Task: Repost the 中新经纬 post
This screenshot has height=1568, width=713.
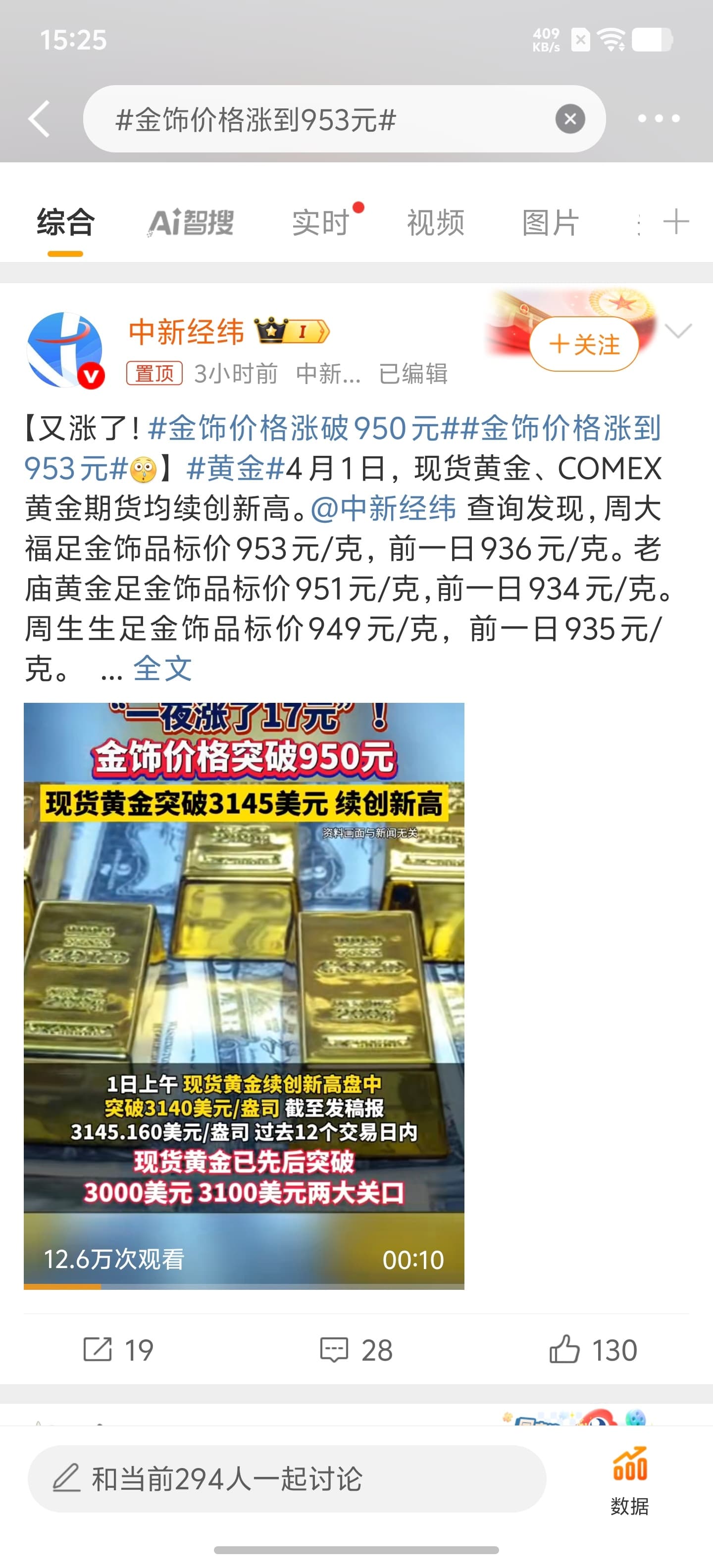Action: coord(117,1349)
